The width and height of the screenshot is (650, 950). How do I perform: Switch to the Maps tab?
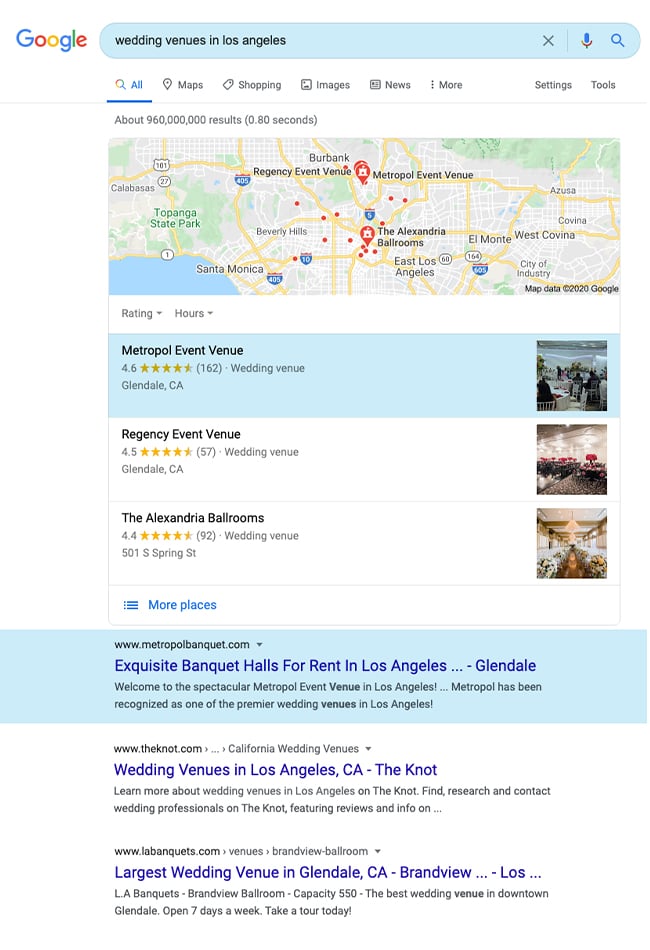[183, 85]
